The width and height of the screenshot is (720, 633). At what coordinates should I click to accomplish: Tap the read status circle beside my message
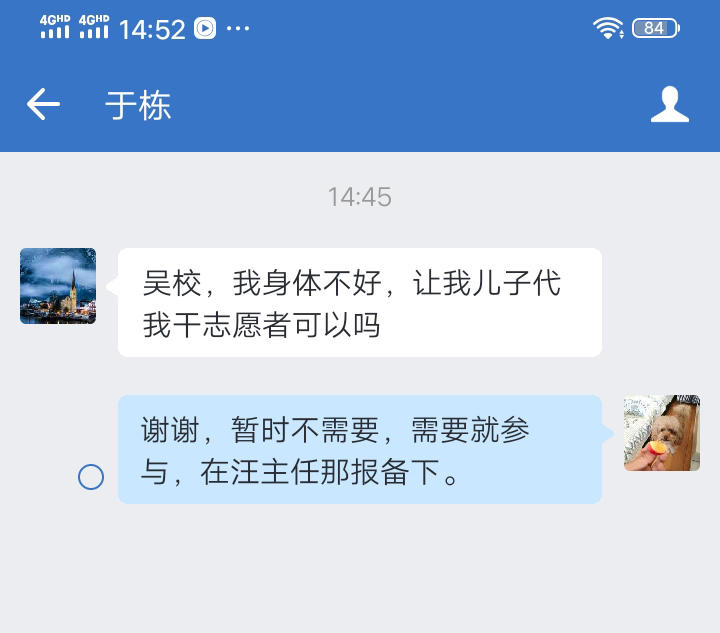pyautogui.click(x=91, y=477)
